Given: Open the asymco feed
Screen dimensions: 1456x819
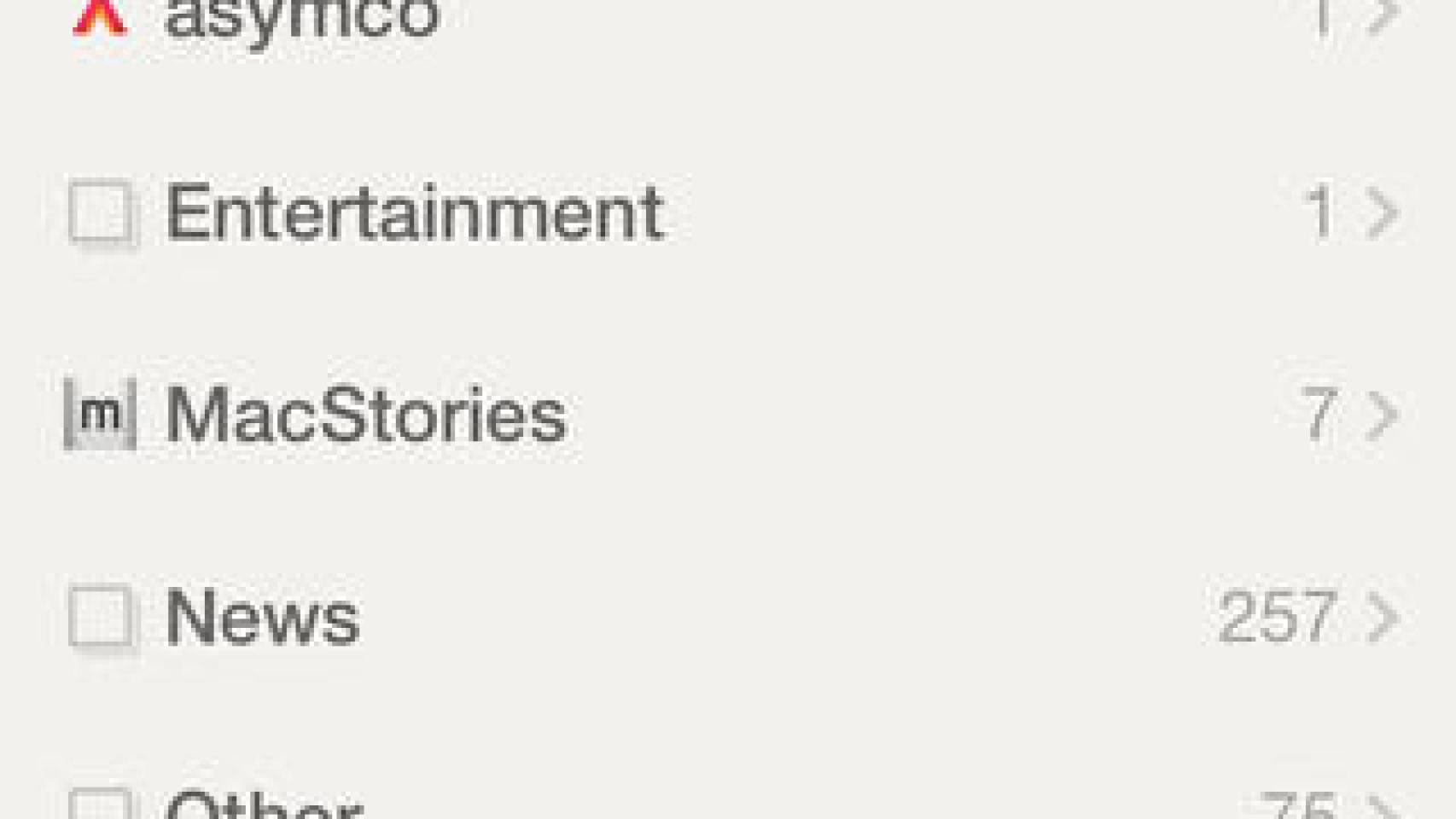Looking at the screenshot, I should [x=300, y=17].
